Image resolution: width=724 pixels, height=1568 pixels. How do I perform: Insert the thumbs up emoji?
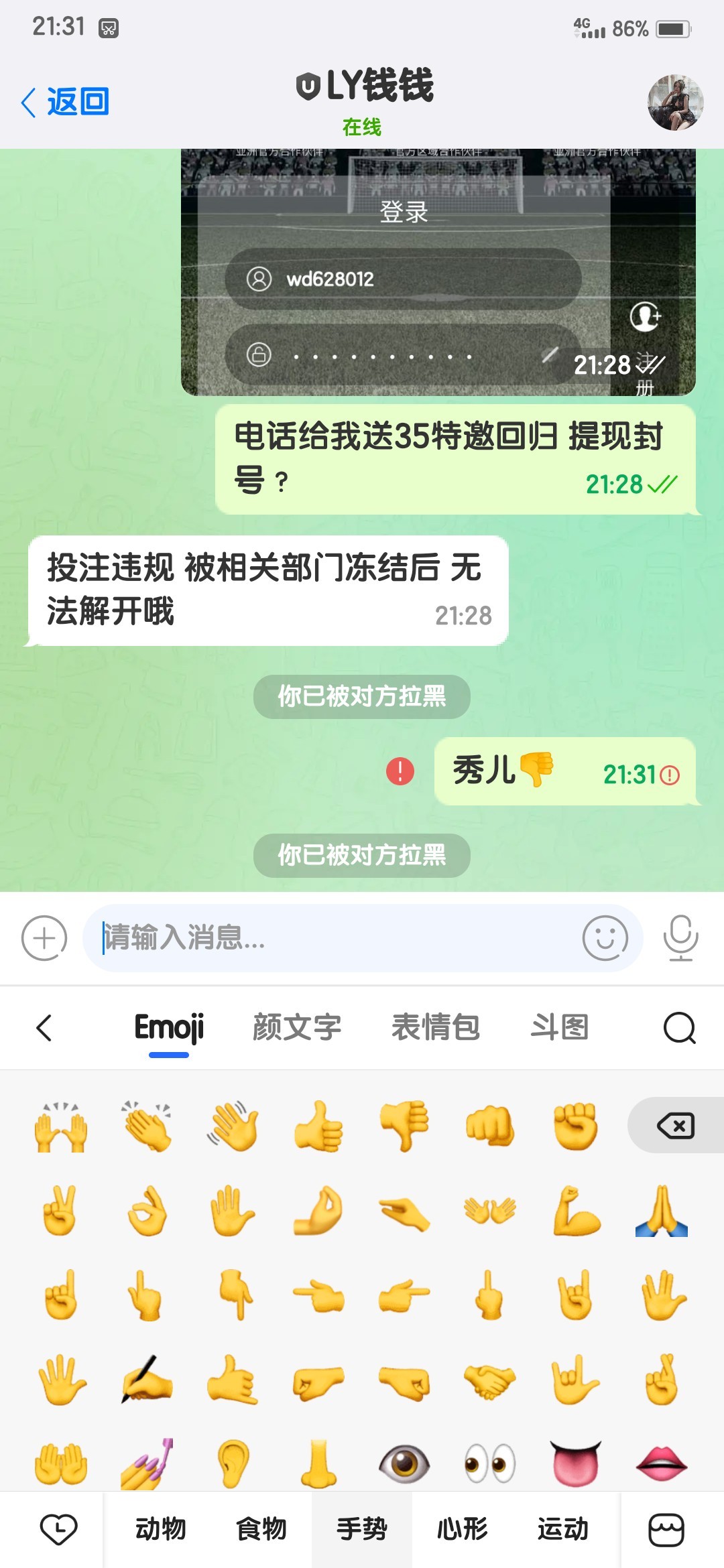318,1126
